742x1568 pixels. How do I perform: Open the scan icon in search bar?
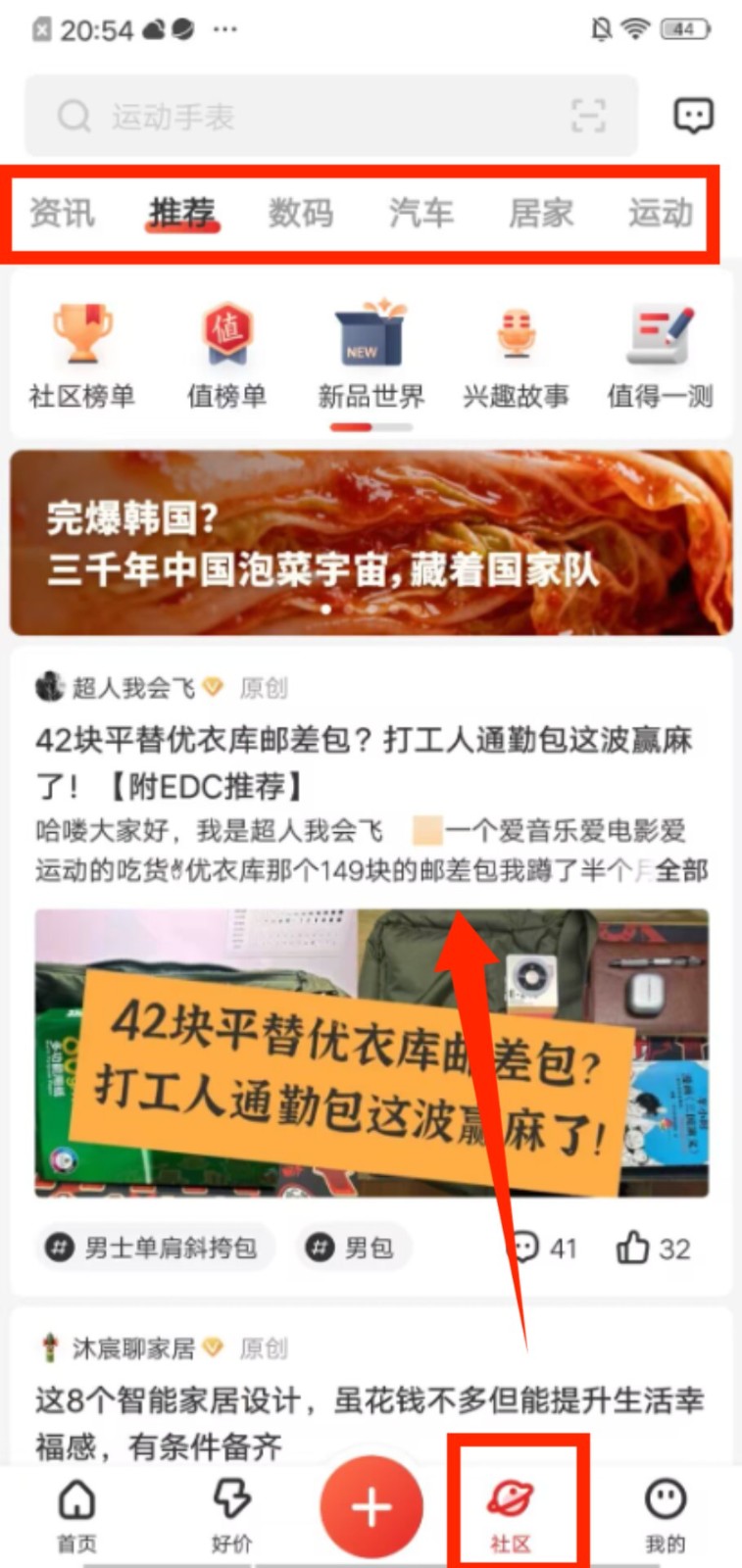click(x=587, y=117)
